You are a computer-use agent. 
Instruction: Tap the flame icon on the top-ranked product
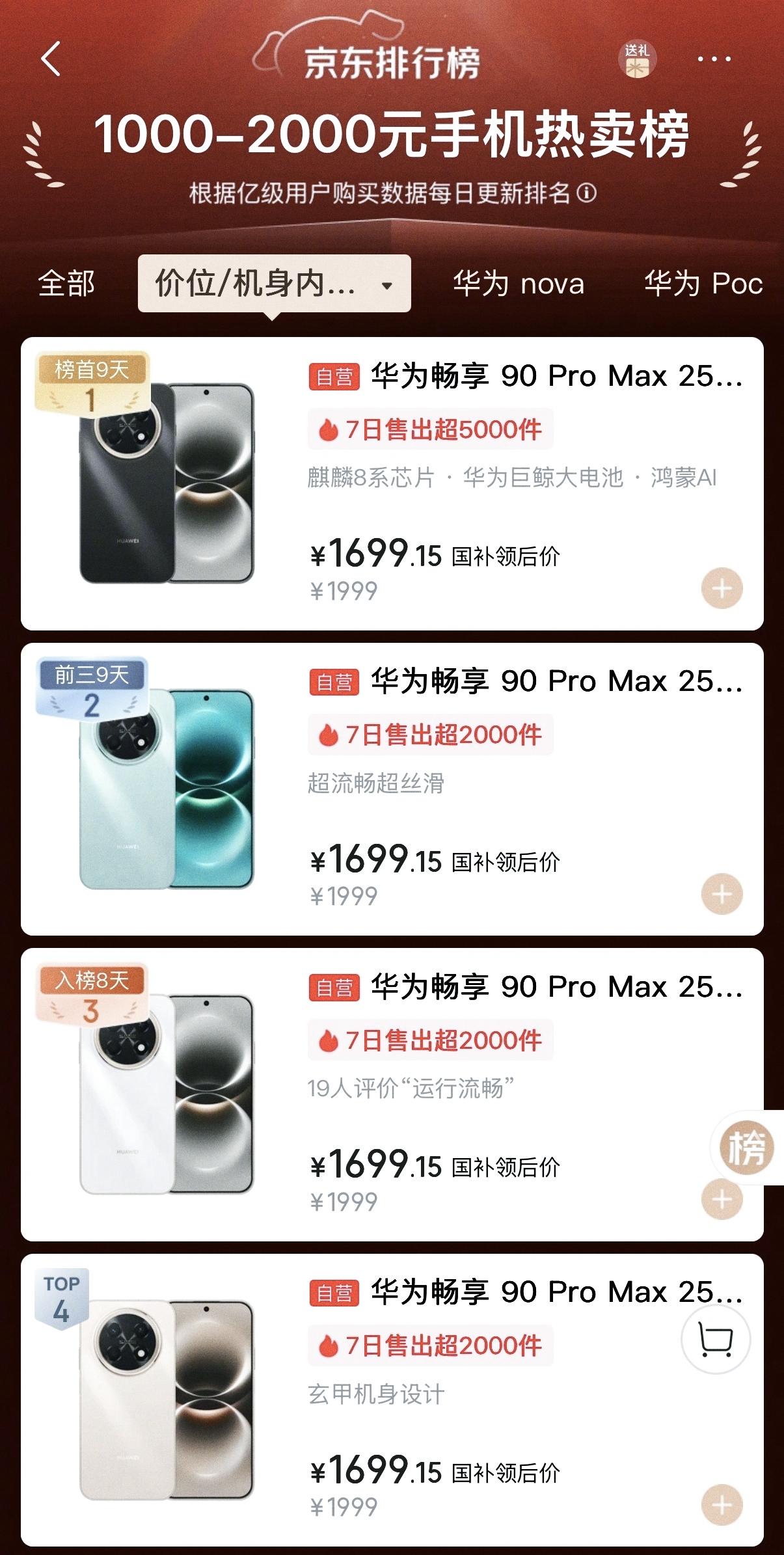[x=328, y=429]
